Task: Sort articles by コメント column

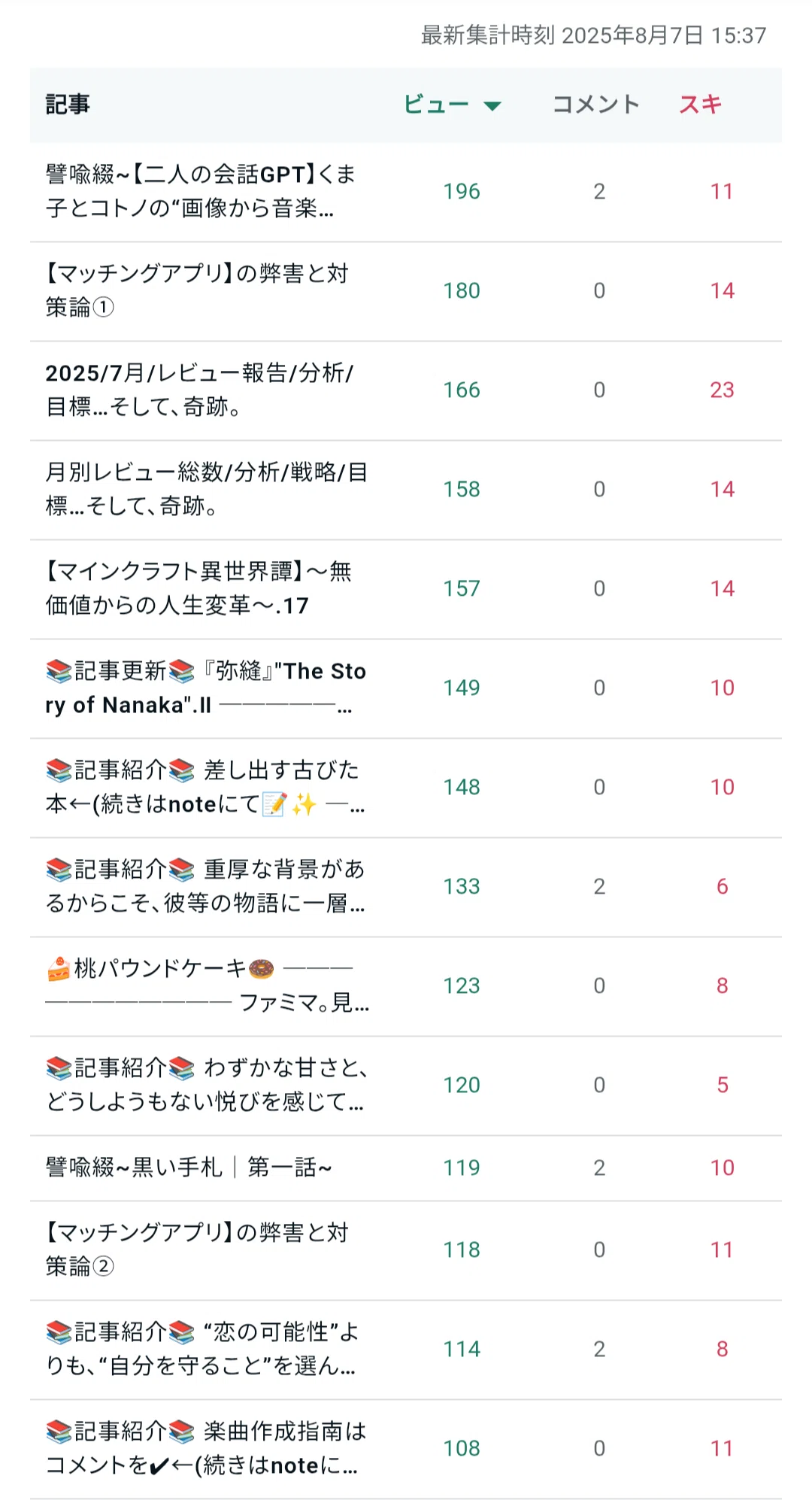Action: [596, 105]
